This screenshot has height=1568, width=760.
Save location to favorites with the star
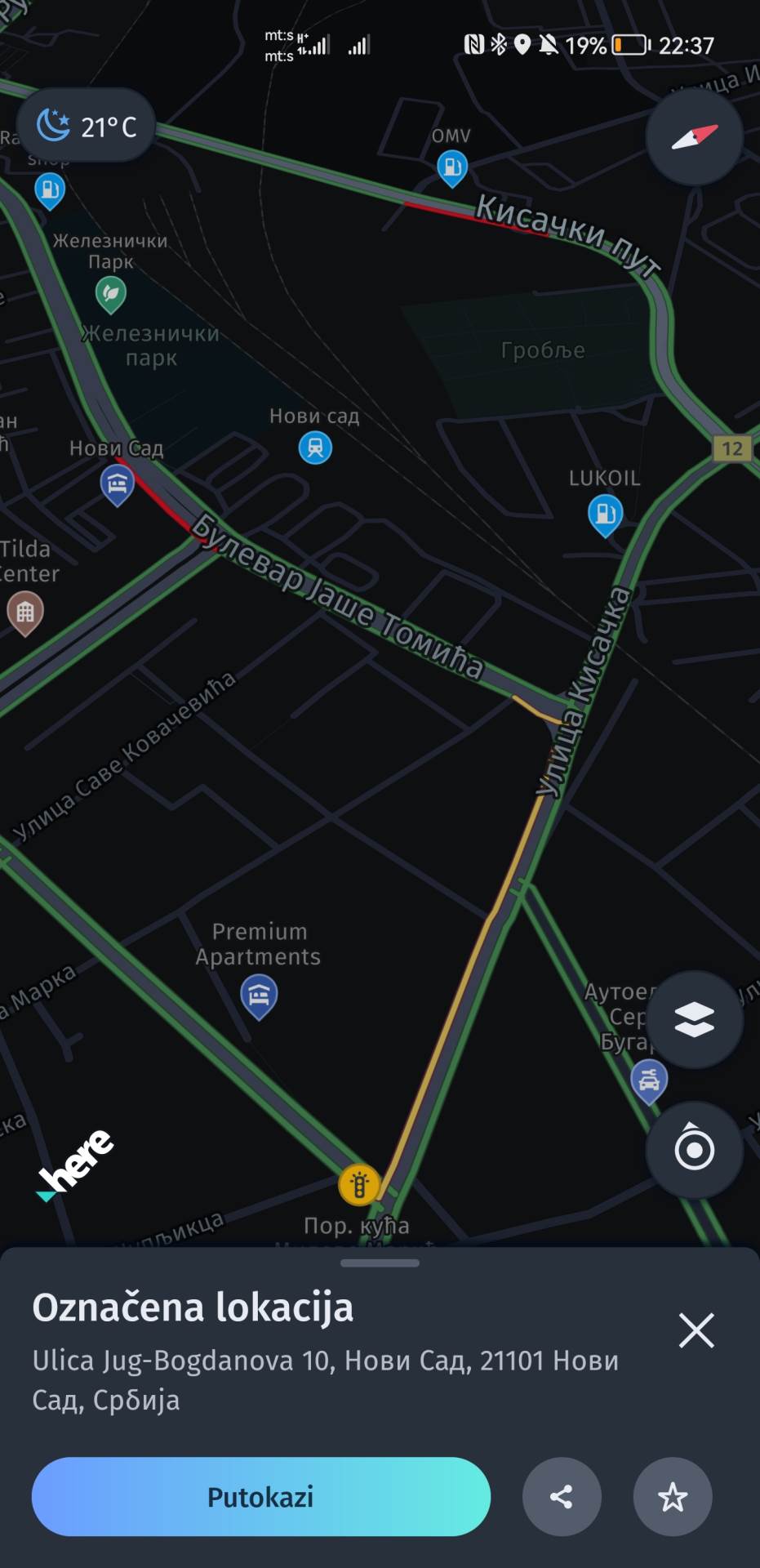coord(672,1497)
